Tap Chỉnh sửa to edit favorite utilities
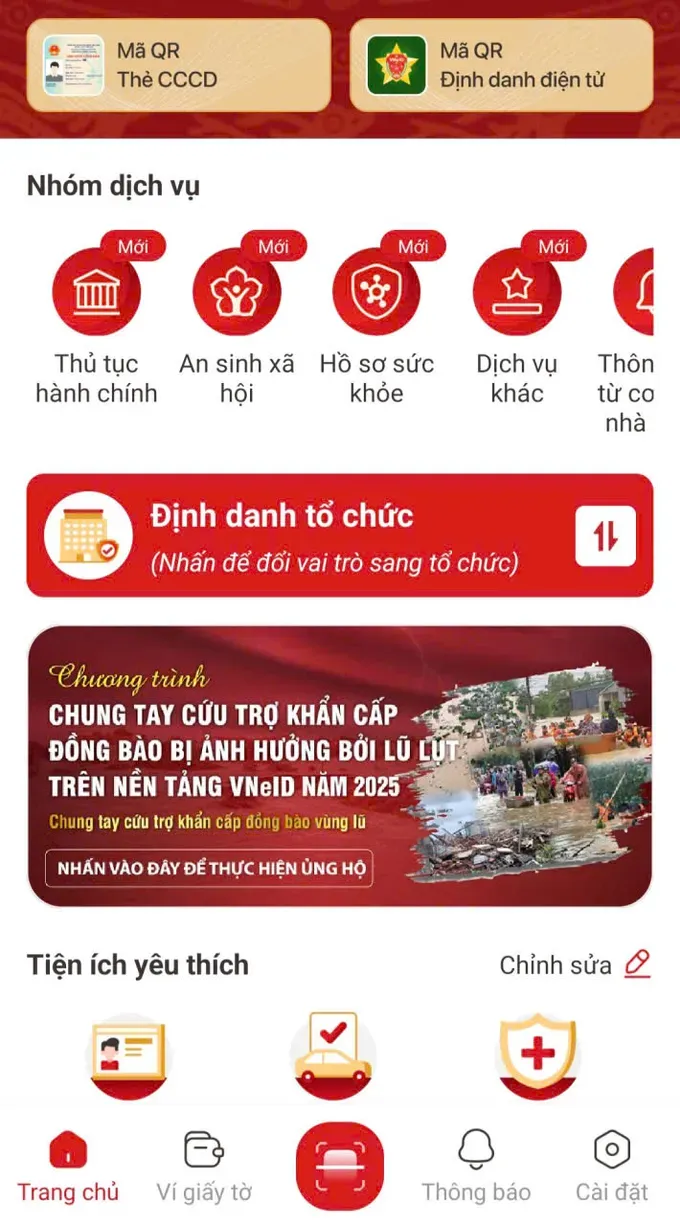680x1226 pixels. point(575,965)
